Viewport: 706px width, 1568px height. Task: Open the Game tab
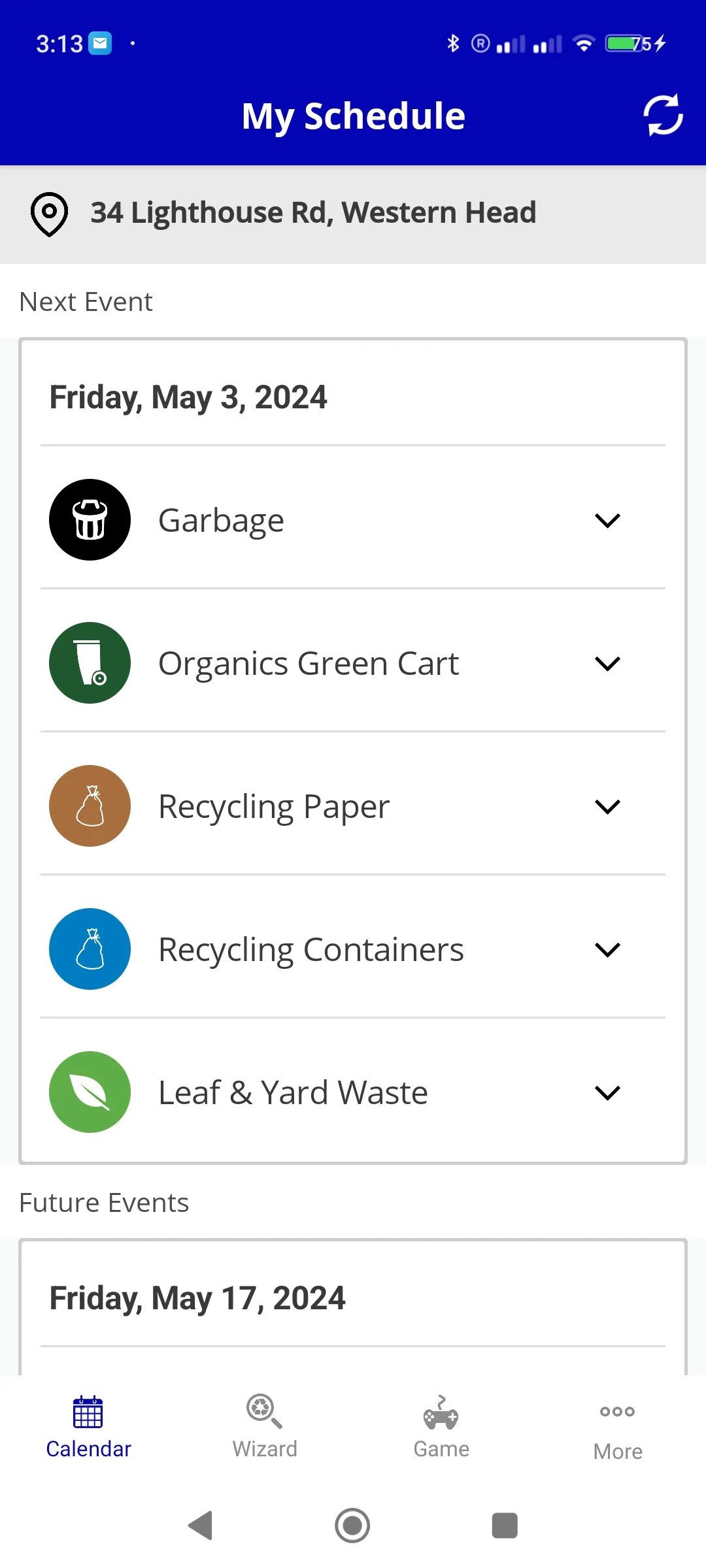(x=441, y=1428)
